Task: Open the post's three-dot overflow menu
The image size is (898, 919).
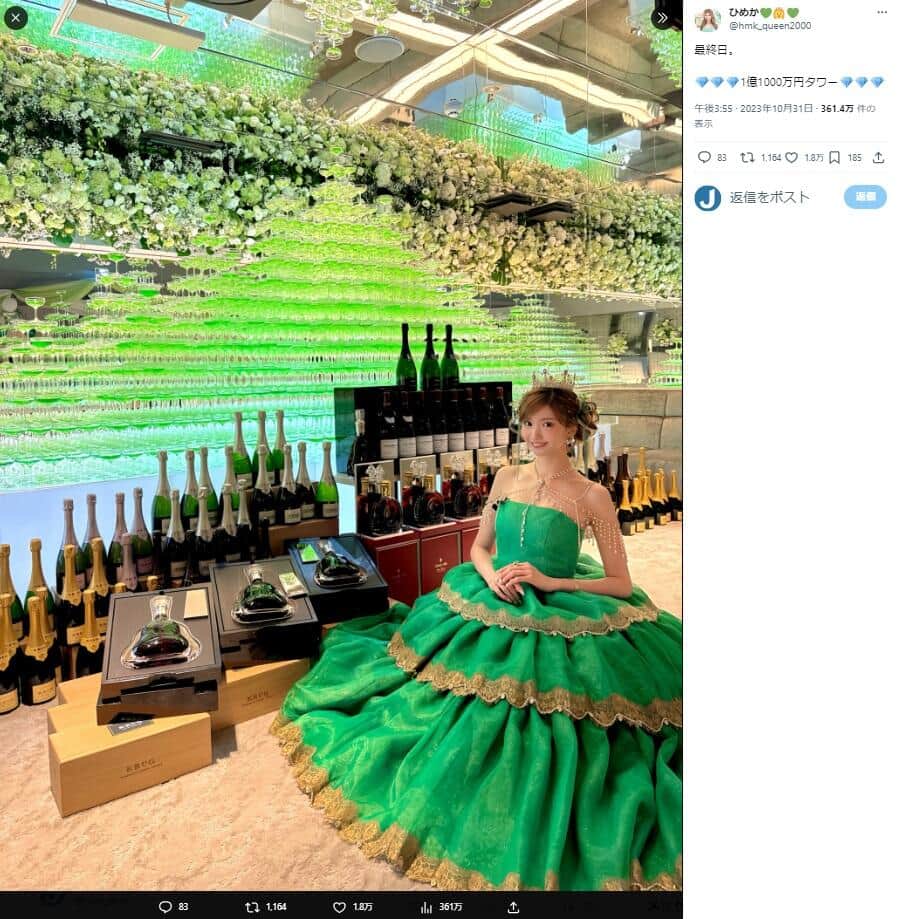Action: (881, 12)
